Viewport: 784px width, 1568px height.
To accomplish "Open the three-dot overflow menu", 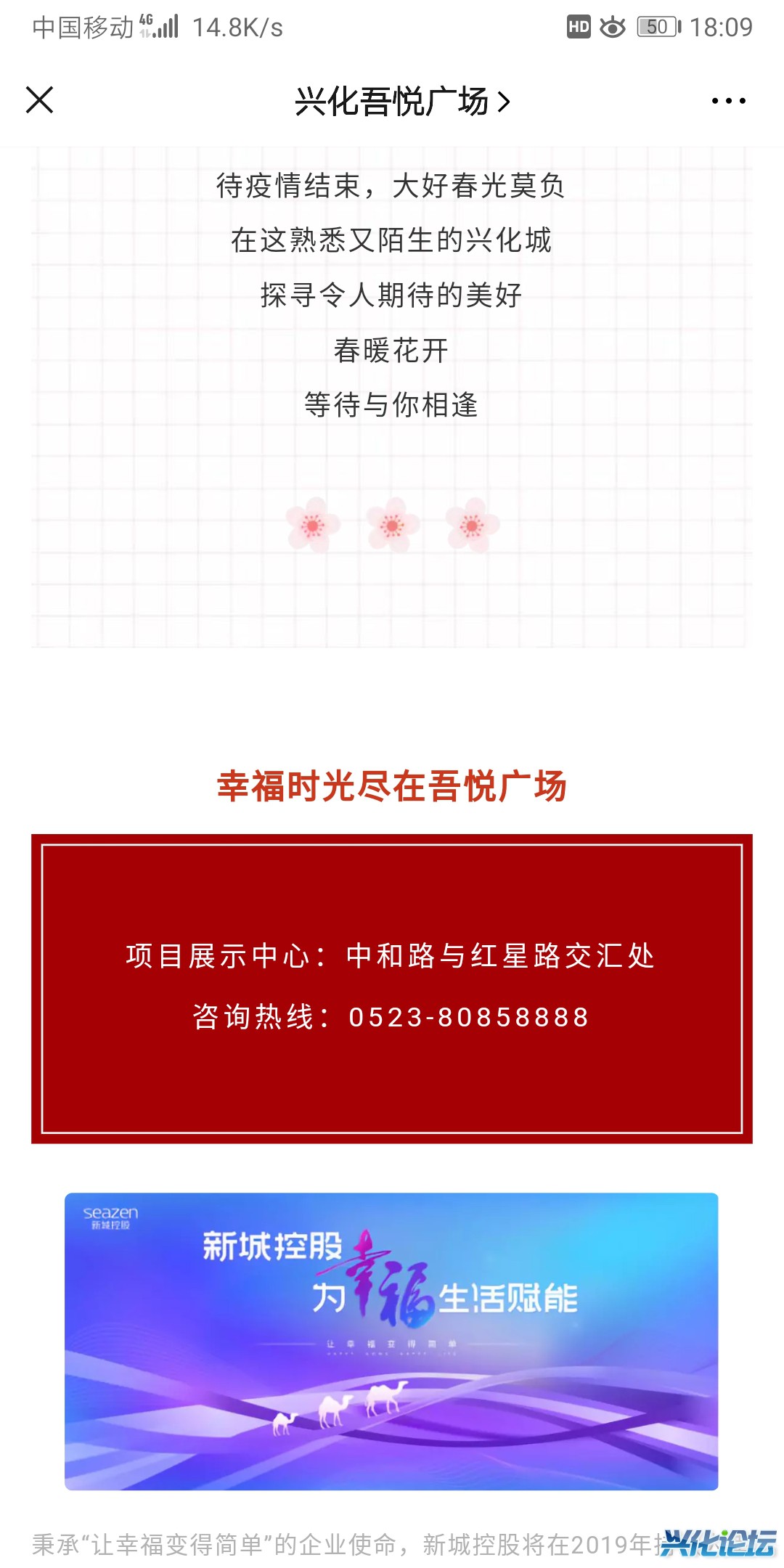I will tap(728, 101).
